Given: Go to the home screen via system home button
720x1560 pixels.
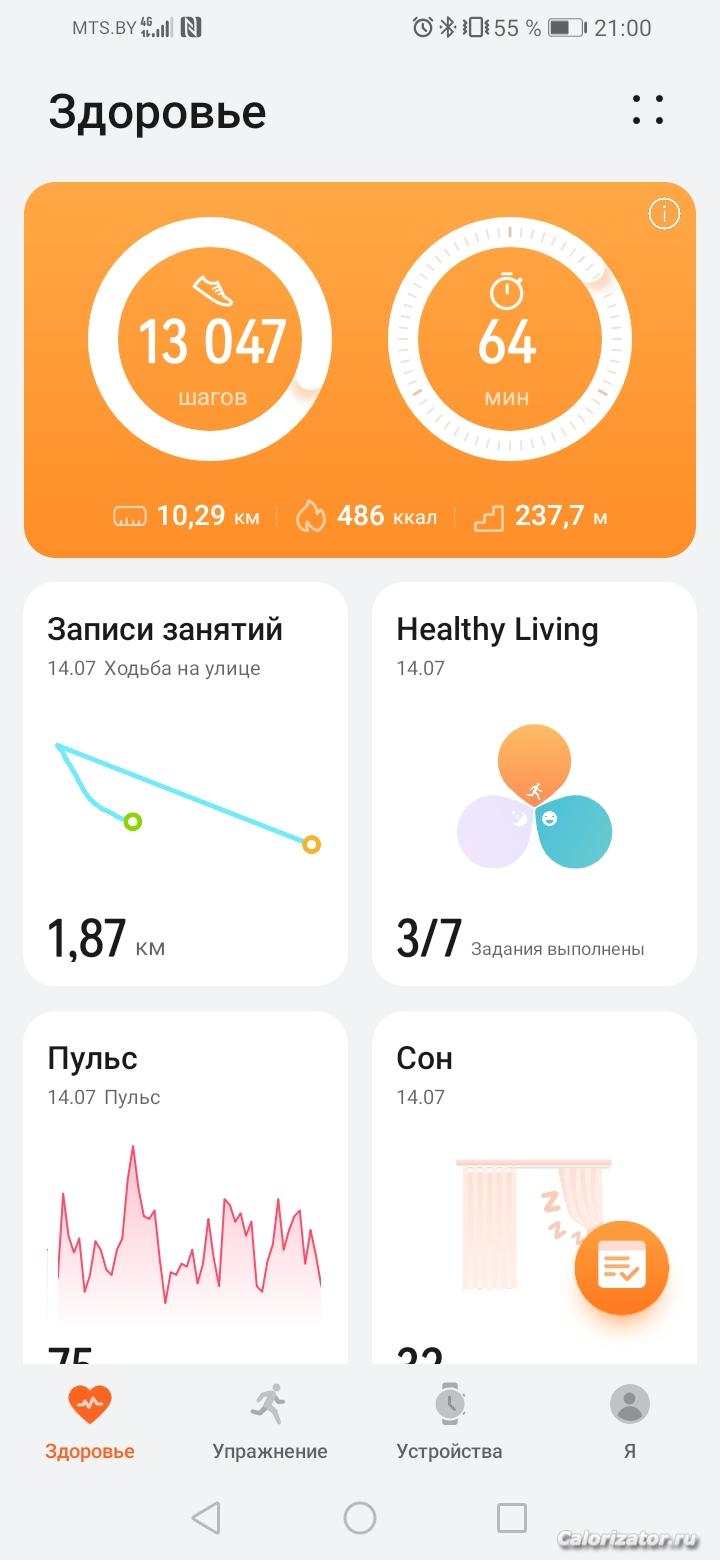Looking at the screenshot, I should pyautogui.click(x=360, y=1518).
